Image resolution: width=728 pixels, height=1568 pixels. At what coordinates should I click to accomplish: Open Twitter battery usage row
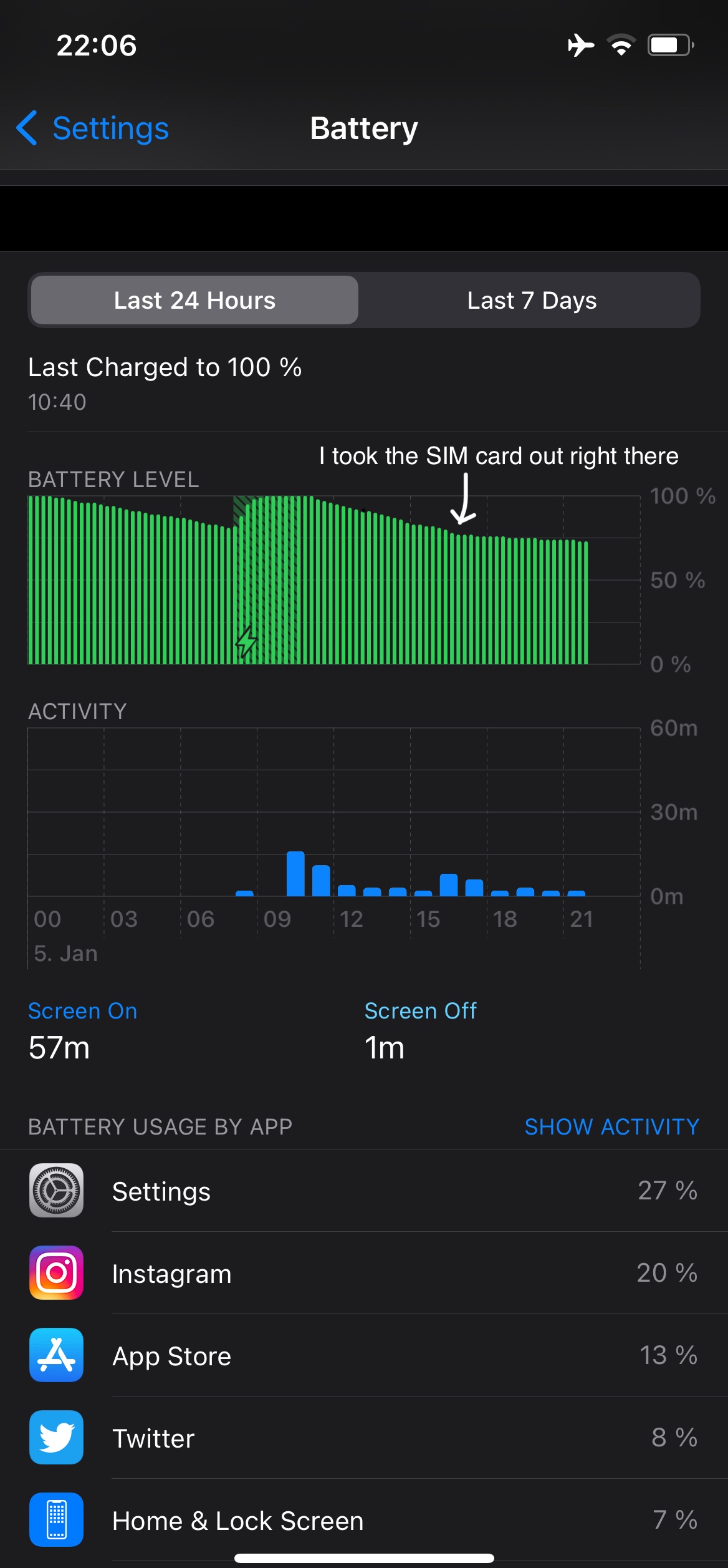pos(364,1438)
